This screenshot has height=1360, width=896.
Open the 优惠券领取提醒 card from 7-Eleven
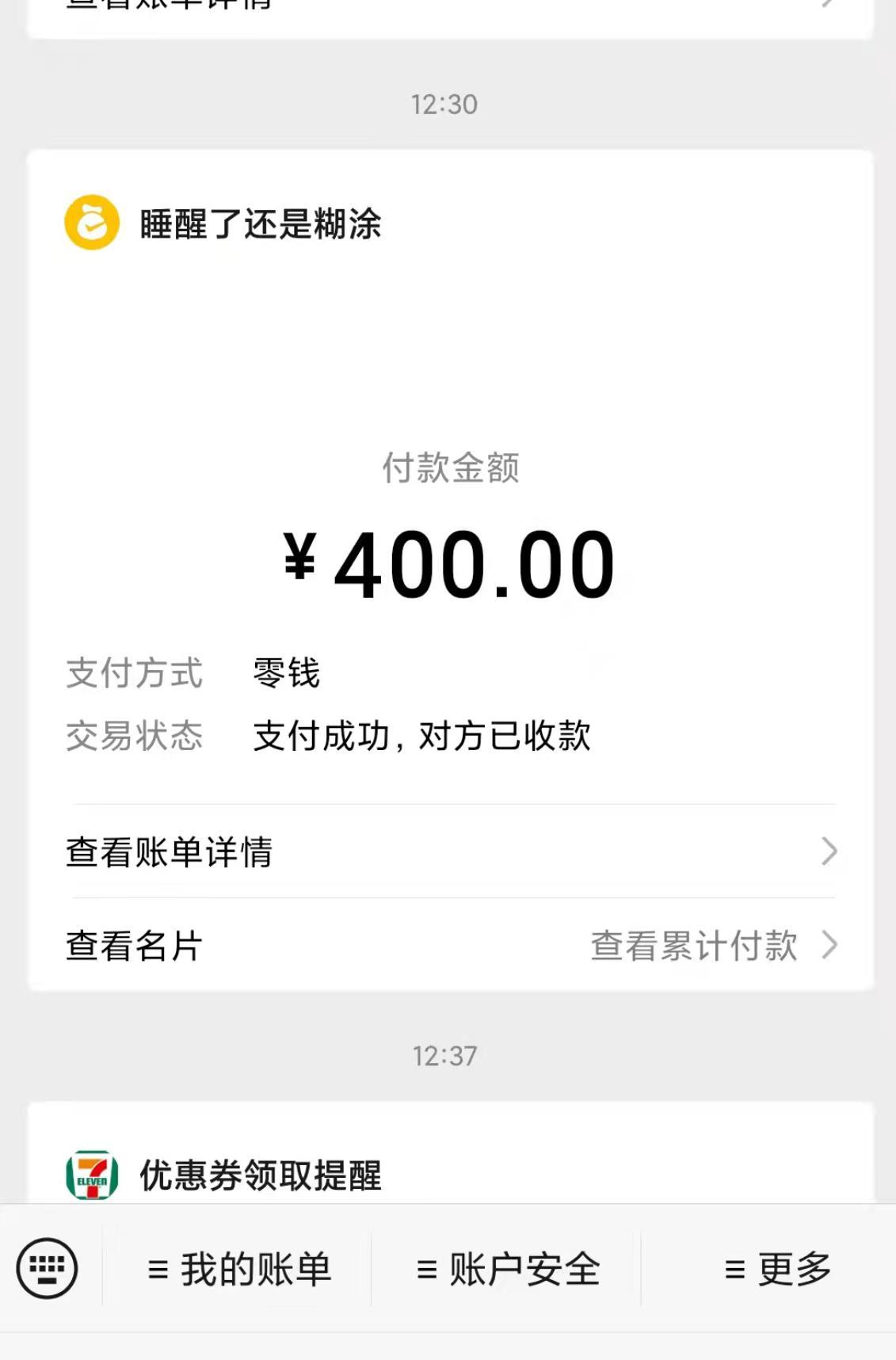260,1175
